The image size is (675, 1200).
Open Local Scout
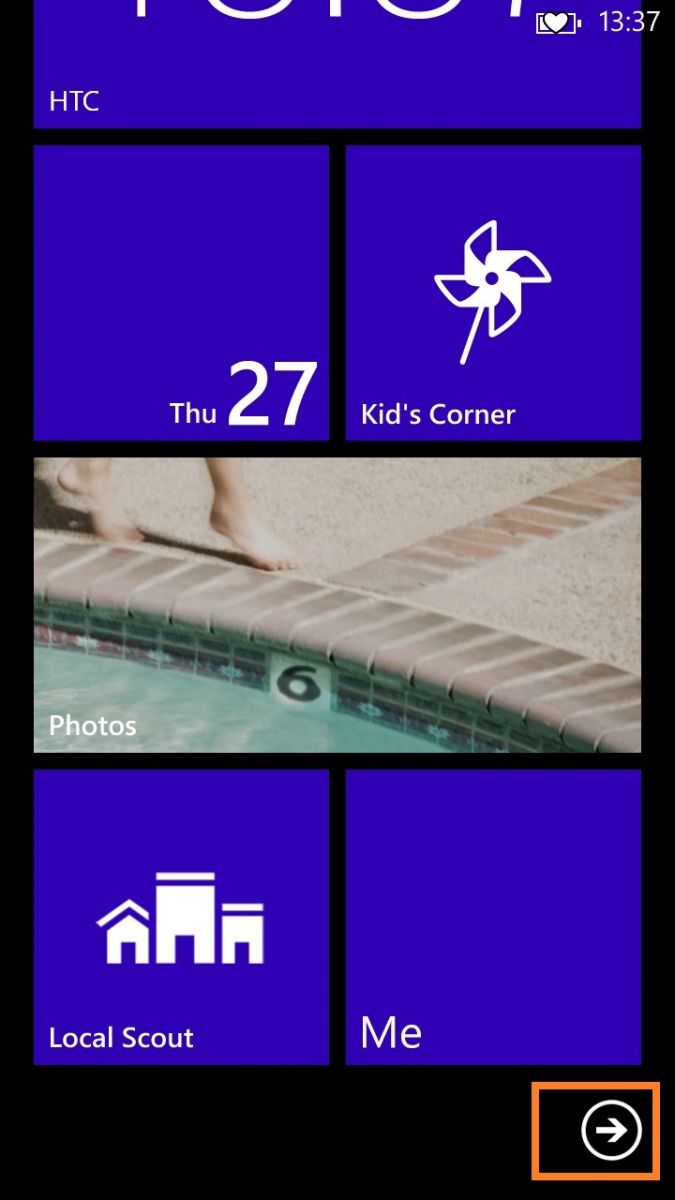pyautogui.click(x=181, y=917)
